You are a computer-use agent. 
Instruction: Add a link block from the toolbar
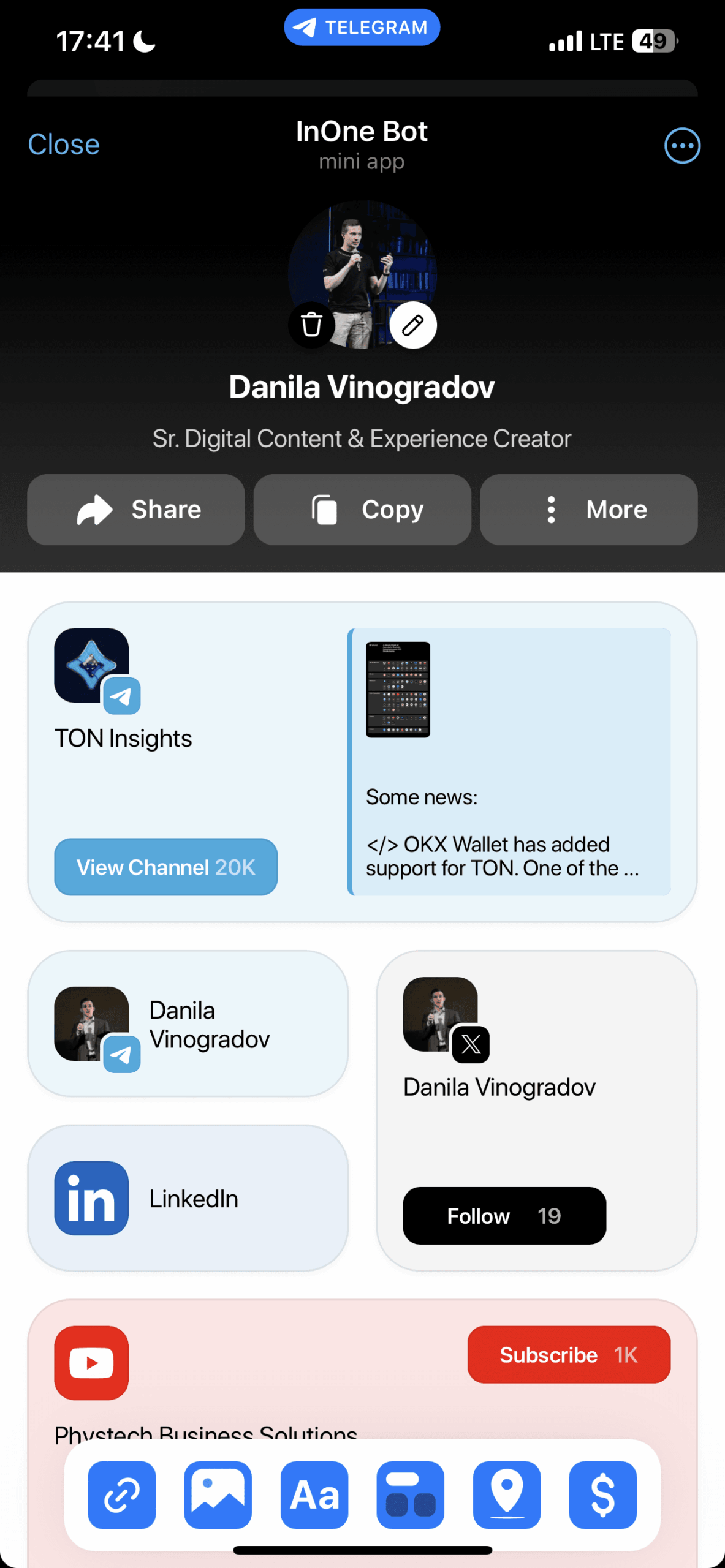[x=121, y=1495]
